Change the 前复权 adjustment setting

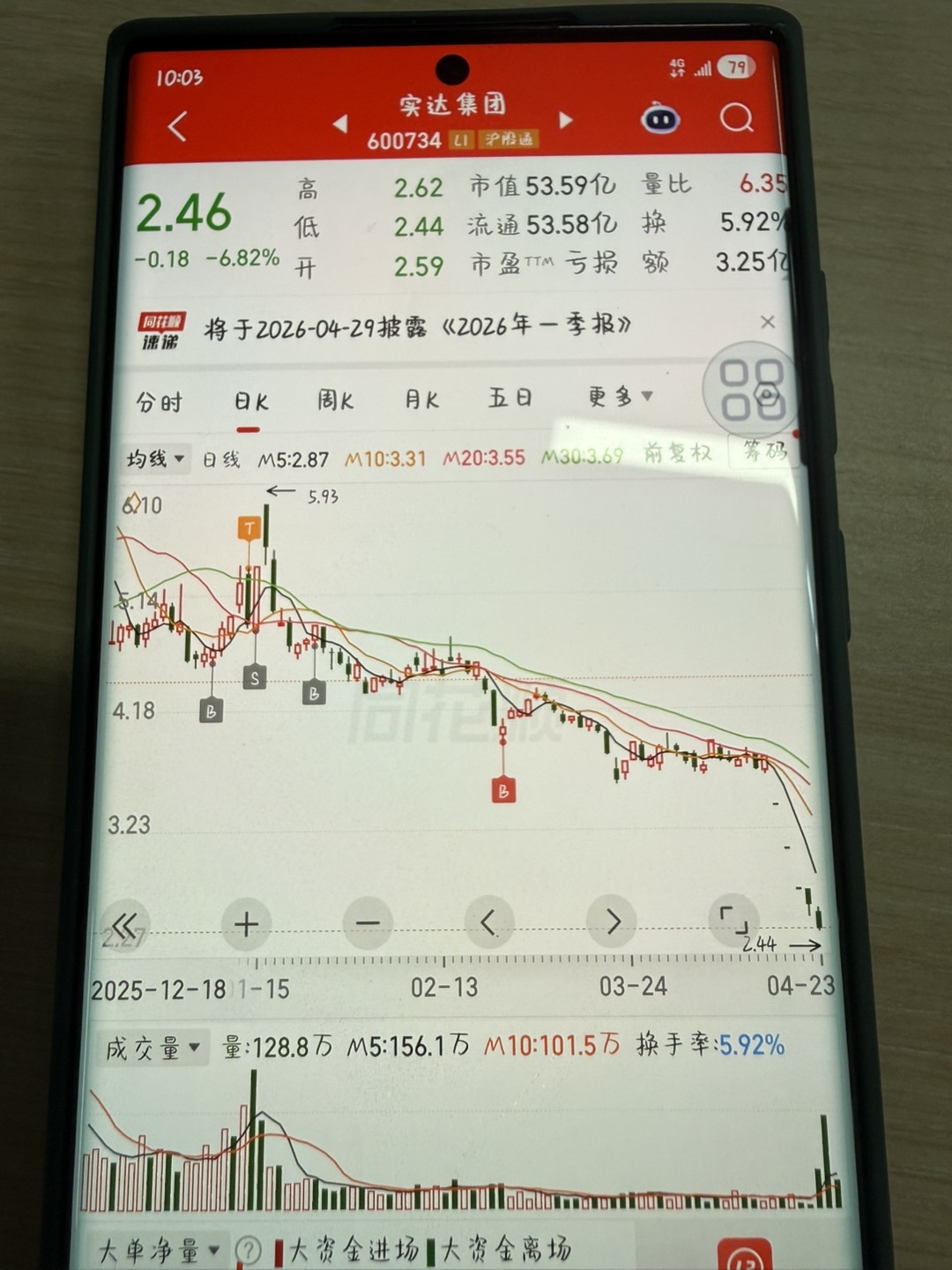[677, 453]
